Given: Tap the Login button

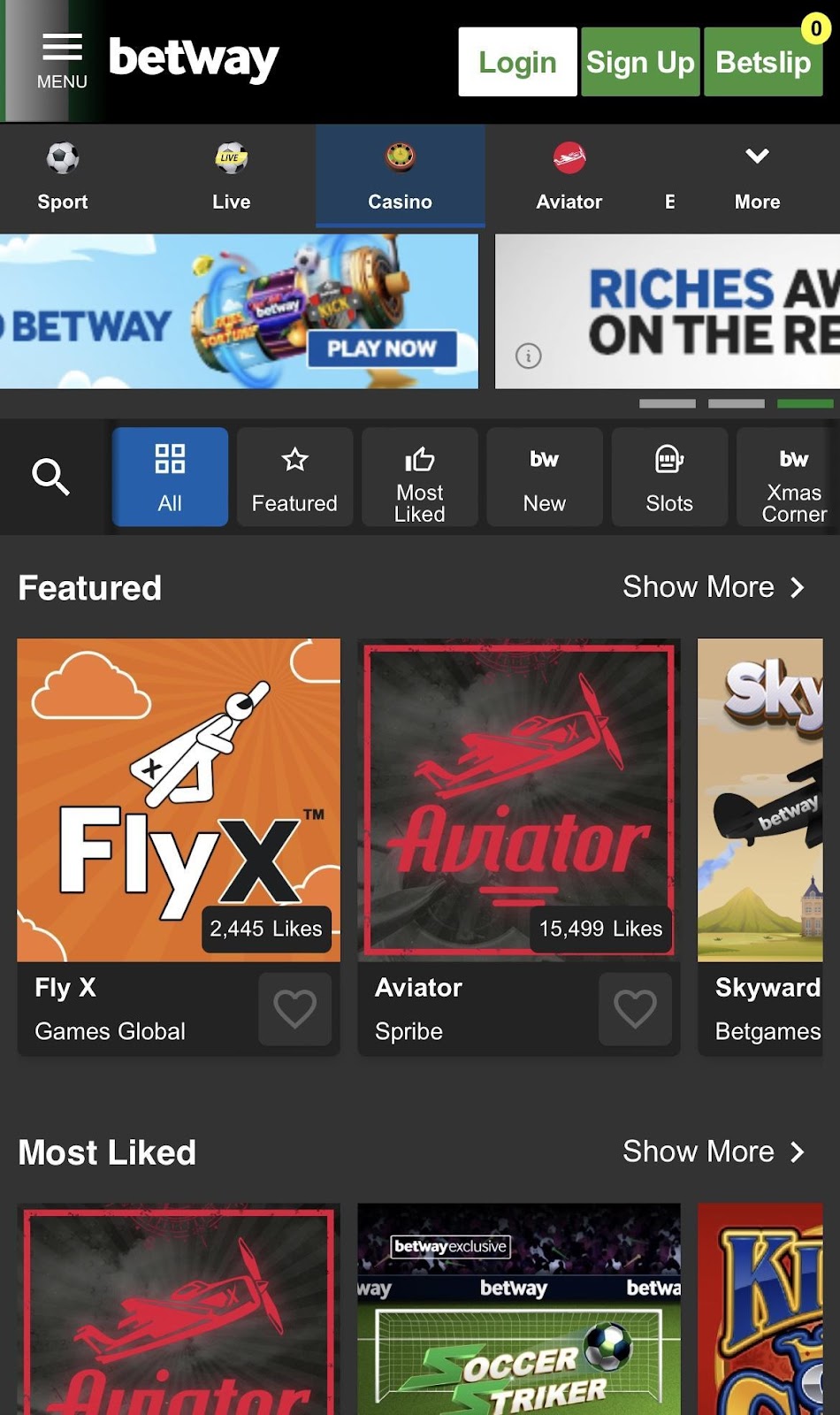Looking at the screenshot, I should [x=517, y=62].
